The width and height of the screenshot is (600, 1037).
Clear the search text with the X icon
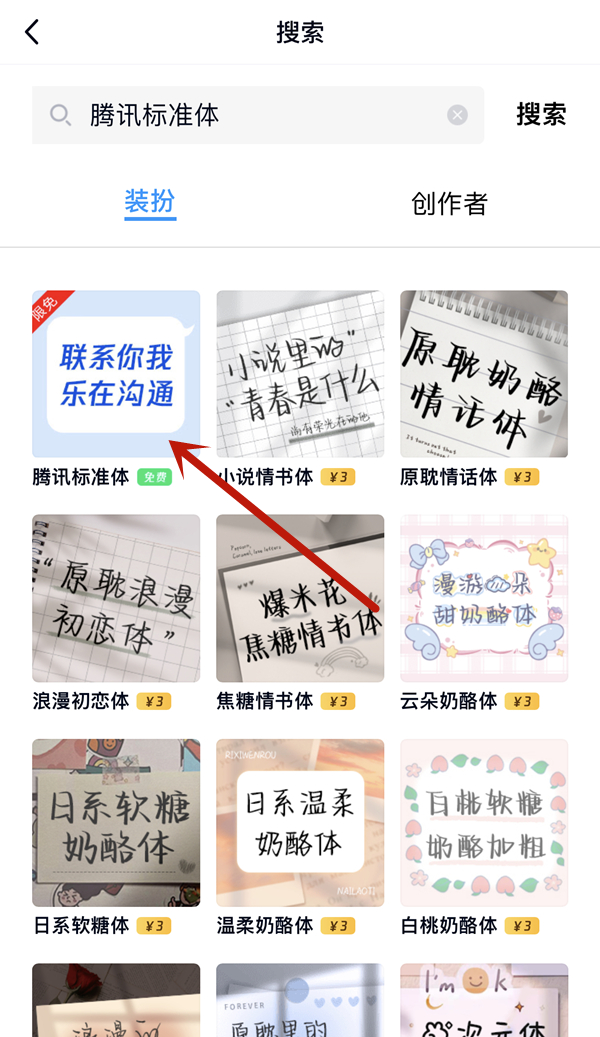(457, 115)
